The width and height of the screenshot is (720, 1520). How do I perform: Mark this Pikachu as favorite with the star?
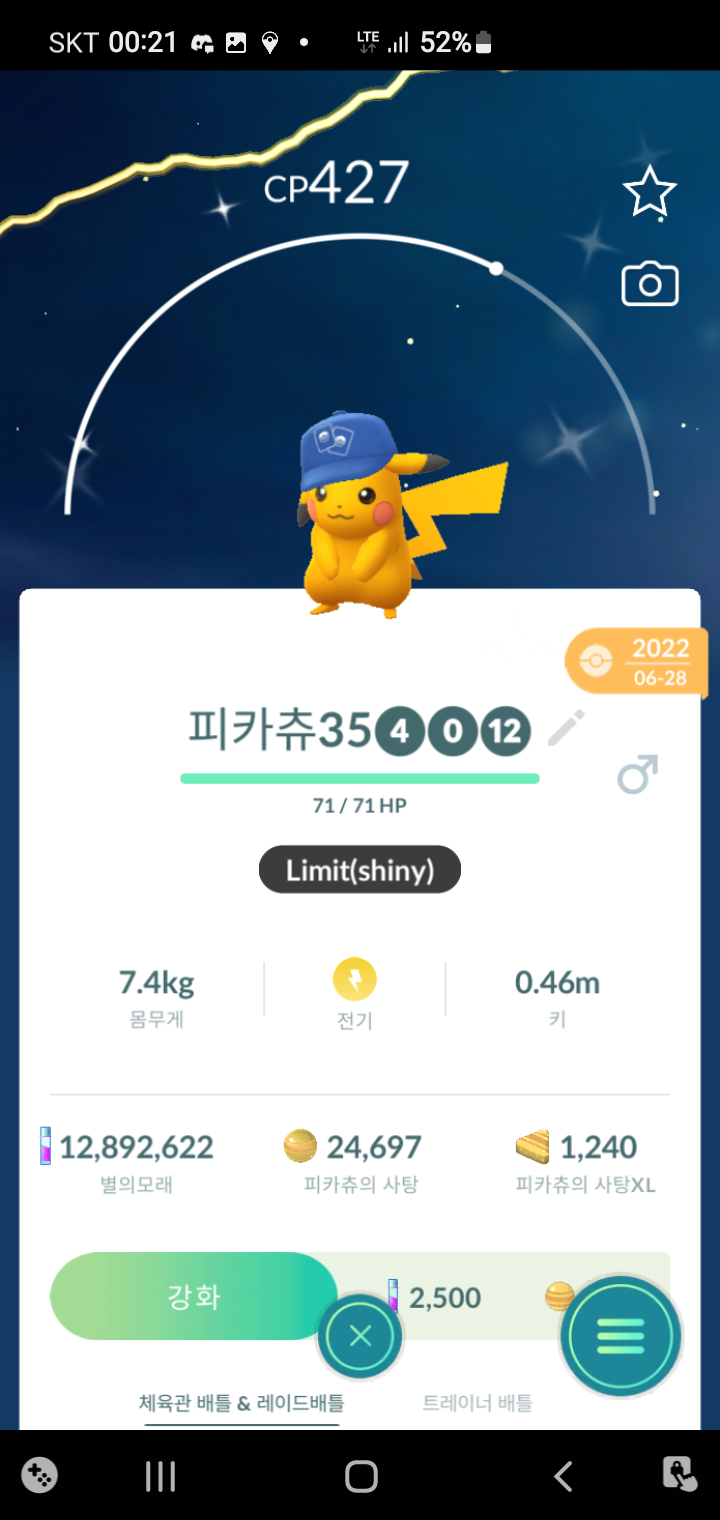coord(650,192)
